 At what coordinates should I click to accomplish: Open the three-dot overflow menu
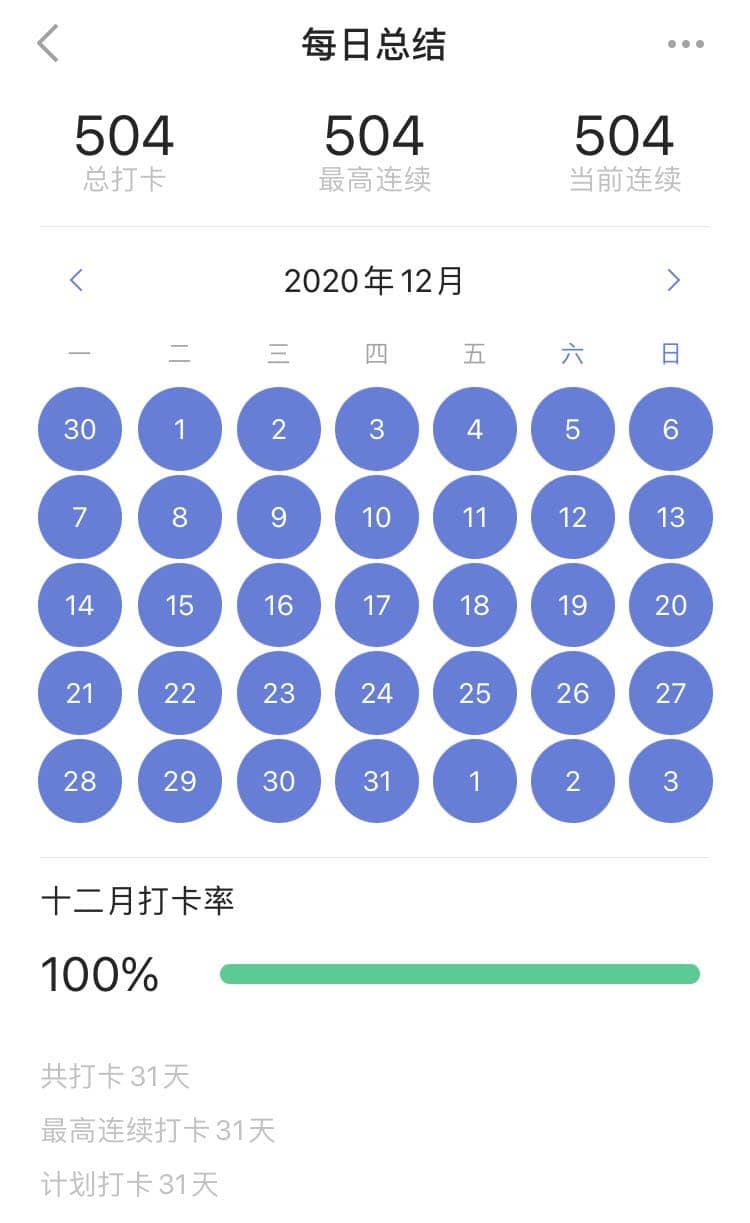(x=686, y=44)
